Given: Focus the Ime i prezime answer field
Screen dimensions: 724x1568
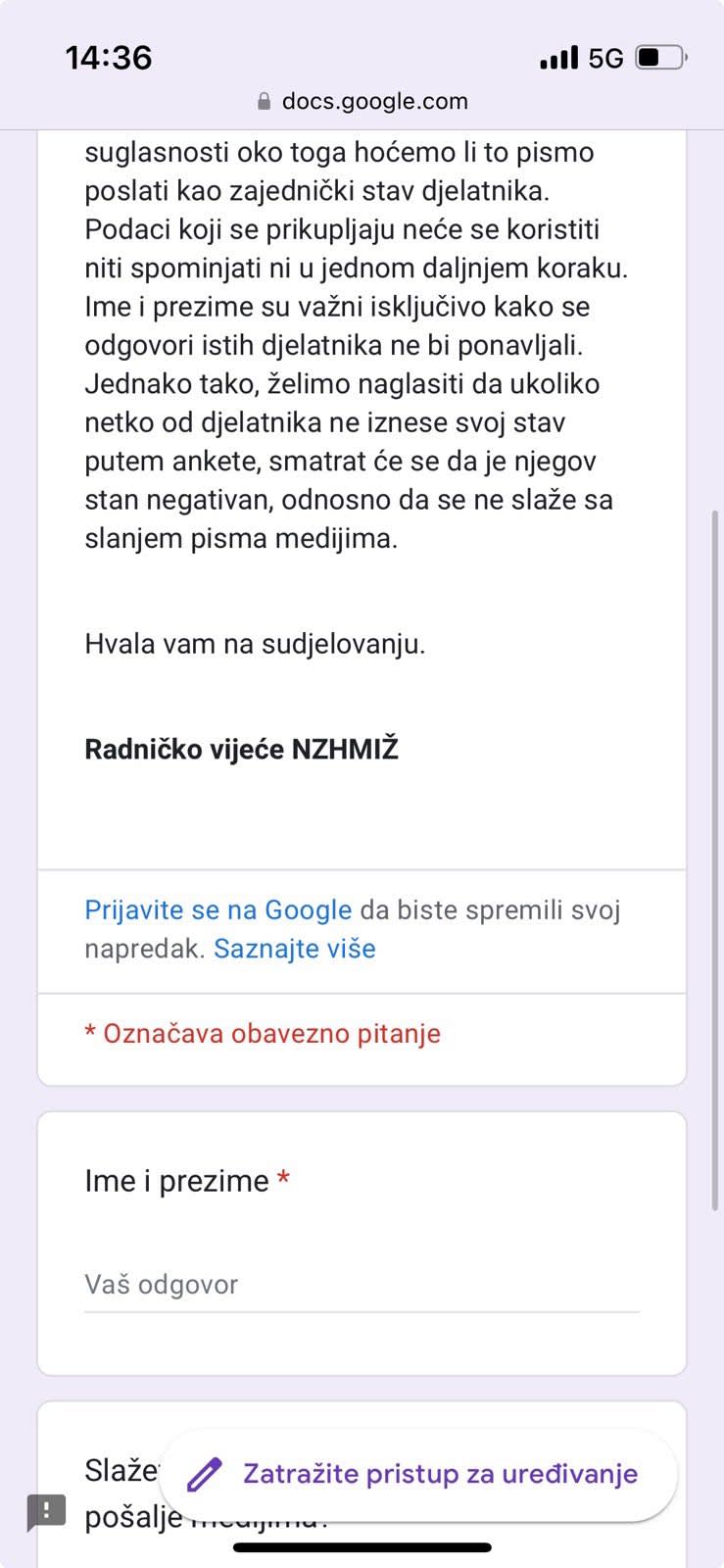Looking at the screenshot, I should click(362, 1285).
